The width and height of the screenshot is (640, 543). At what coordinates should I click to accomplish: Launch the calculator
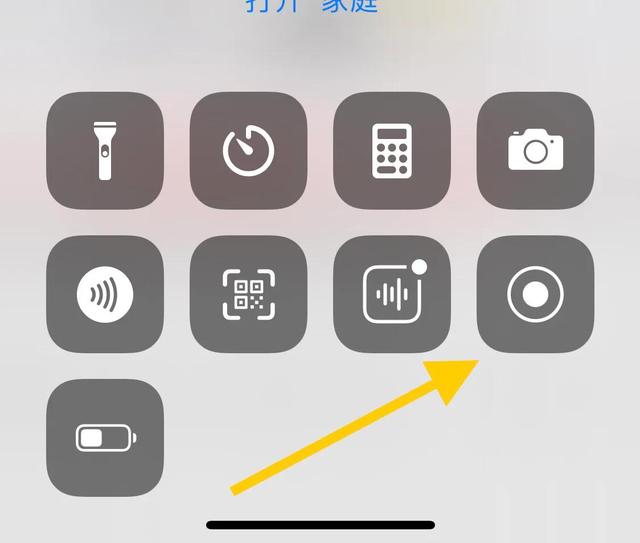[391, 151]
